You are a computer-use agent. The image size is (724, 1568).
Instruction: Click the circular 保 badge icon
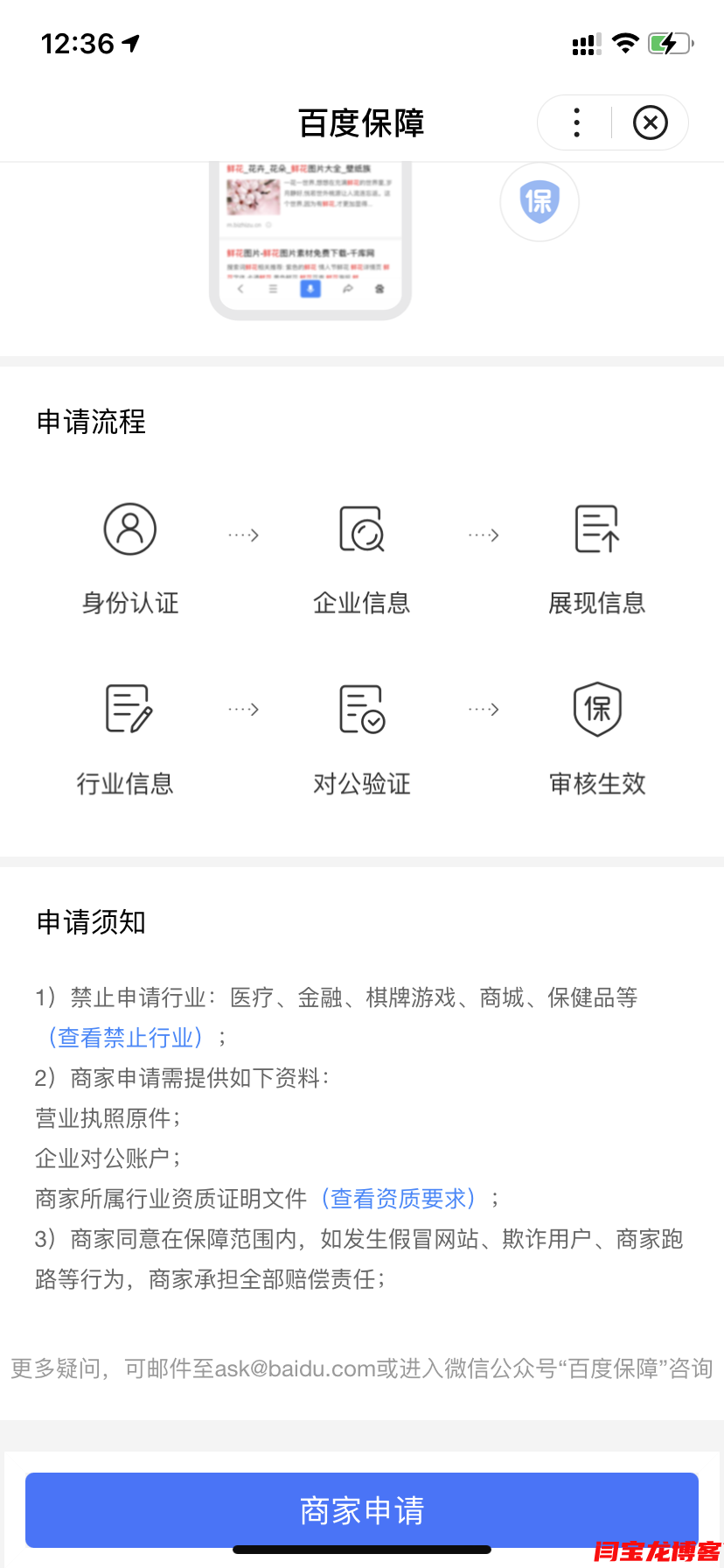(x=540, y=202)
